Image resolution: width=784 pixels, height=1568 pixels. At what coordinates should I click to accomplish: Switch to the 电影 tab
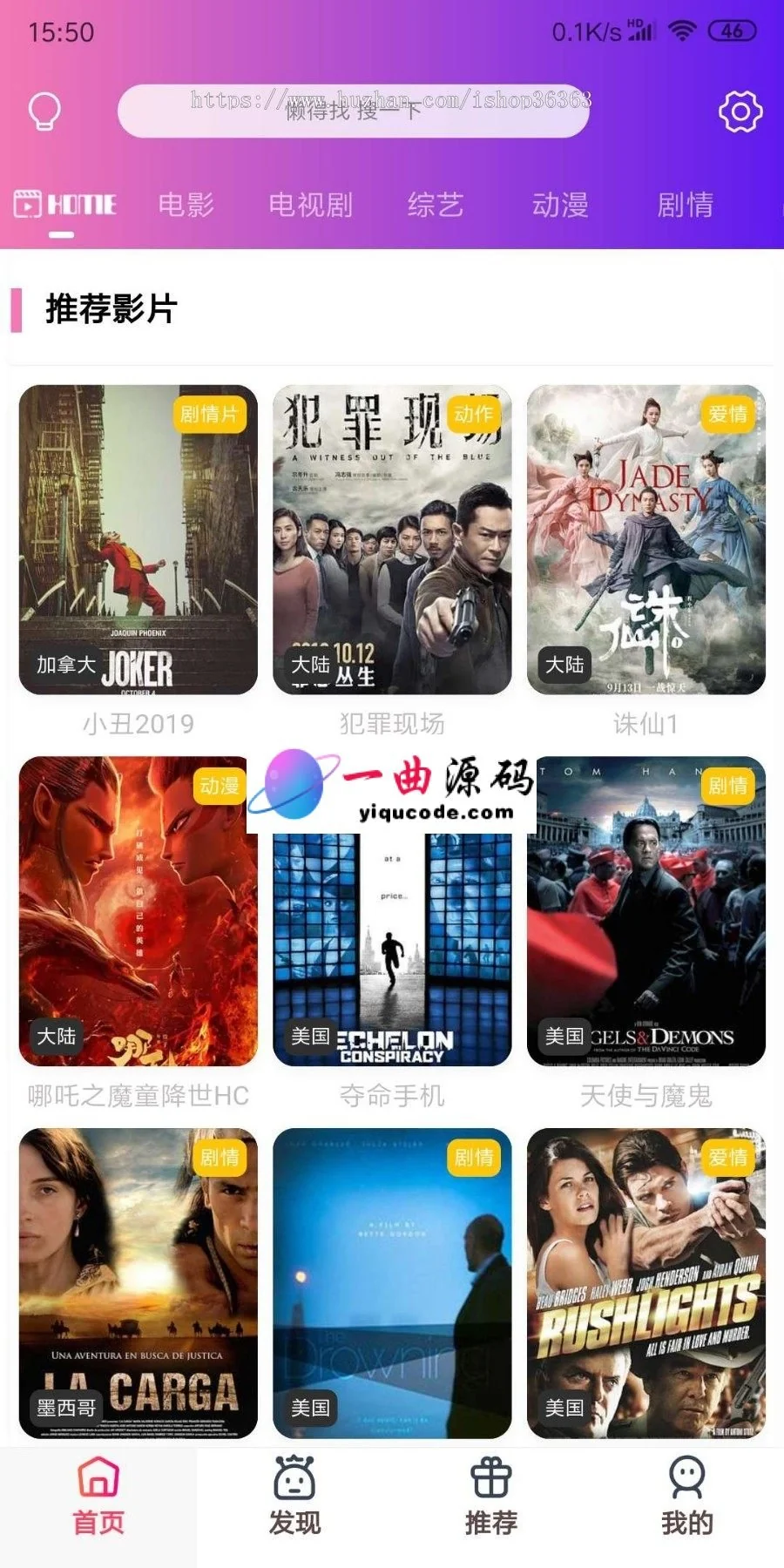coord(186,205)
